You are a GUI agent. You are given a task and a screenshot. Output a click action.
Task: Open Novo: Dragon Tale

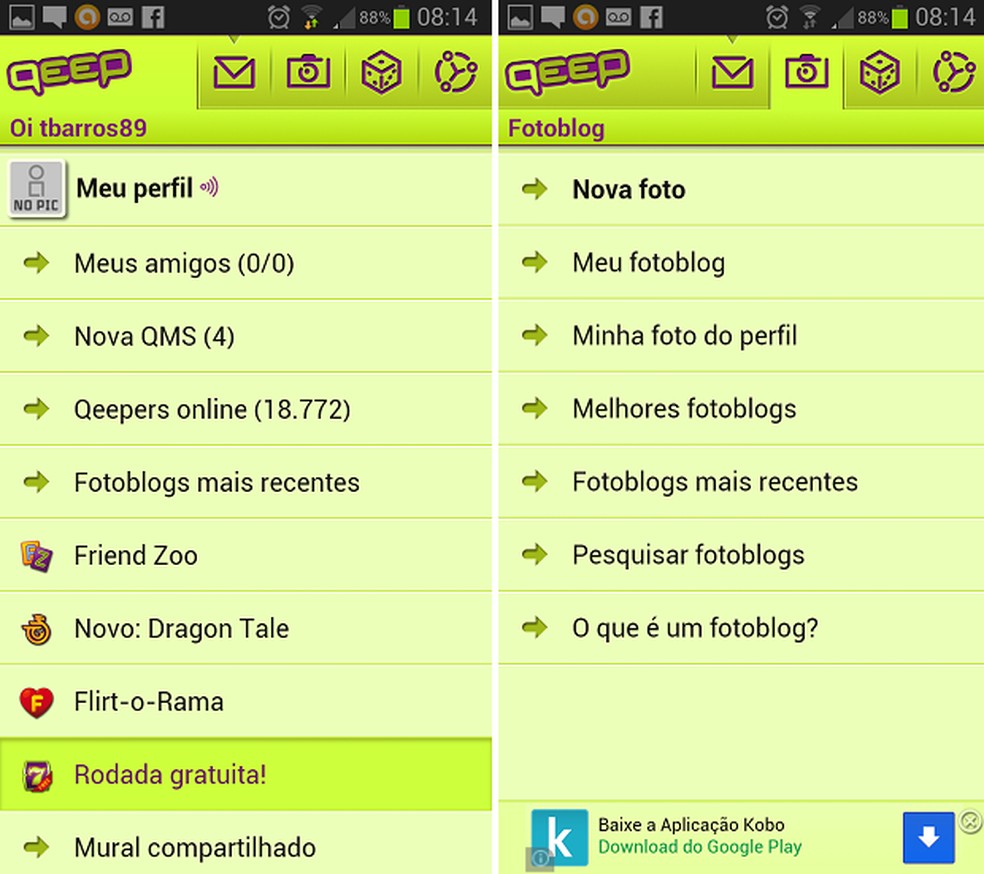click(x=181, y=628)
